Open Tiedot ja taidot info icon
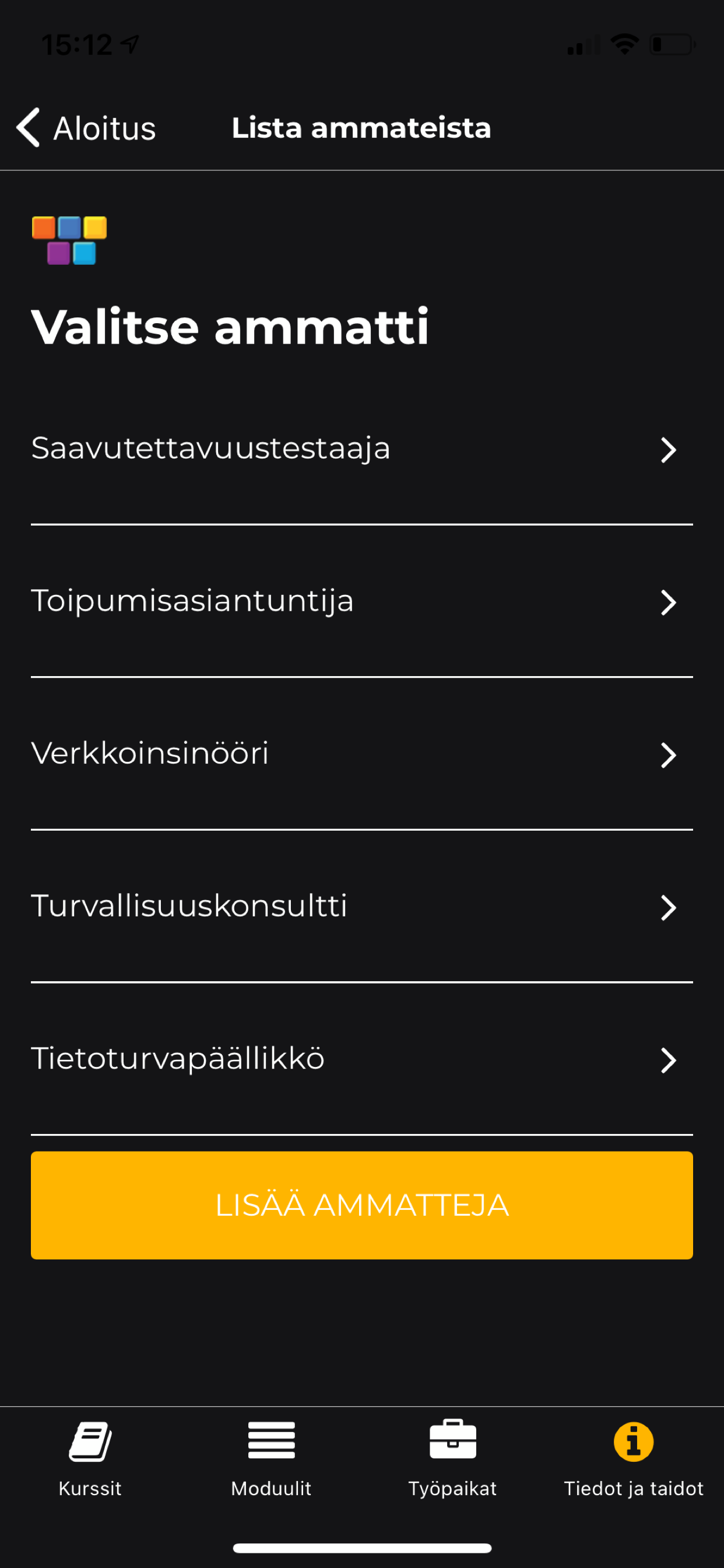 [x=632, y=1441]
